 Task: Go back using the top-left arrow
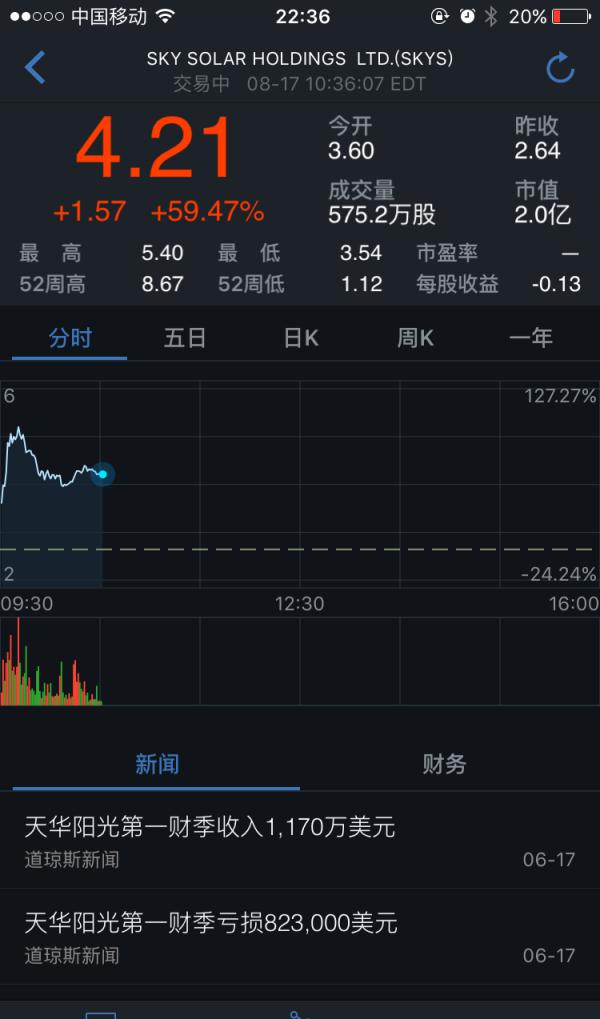point(35,68)
